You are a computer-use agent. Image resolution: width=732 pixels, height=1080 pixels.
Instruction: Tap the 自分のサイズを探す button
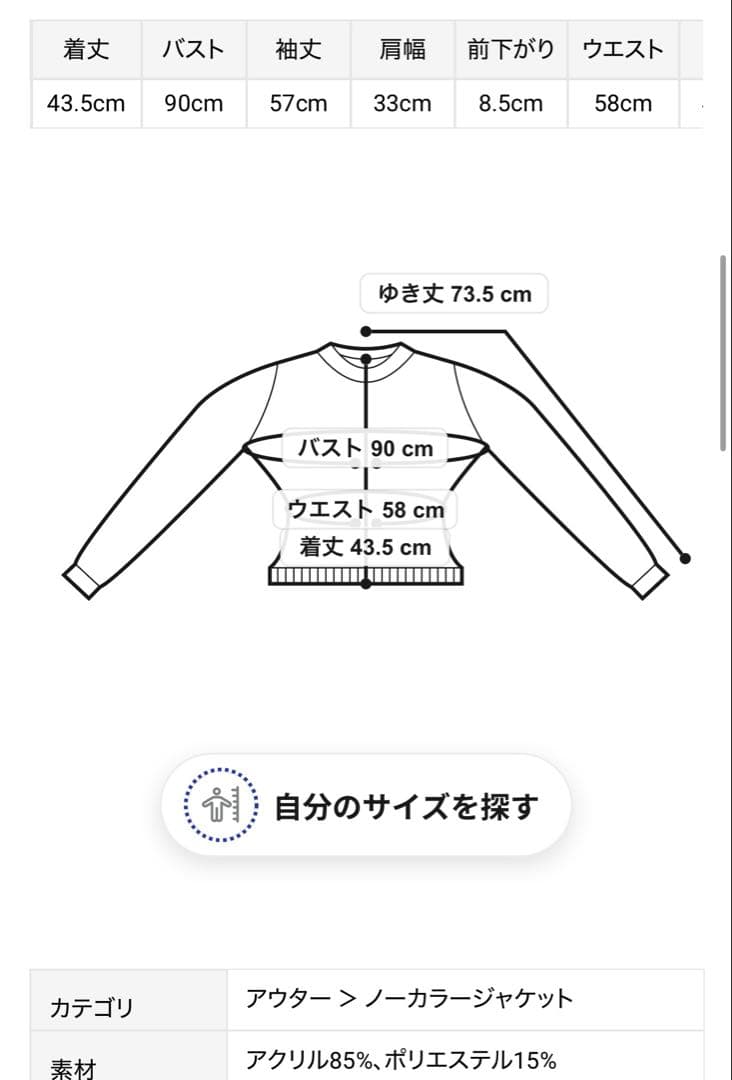[366, 805]
